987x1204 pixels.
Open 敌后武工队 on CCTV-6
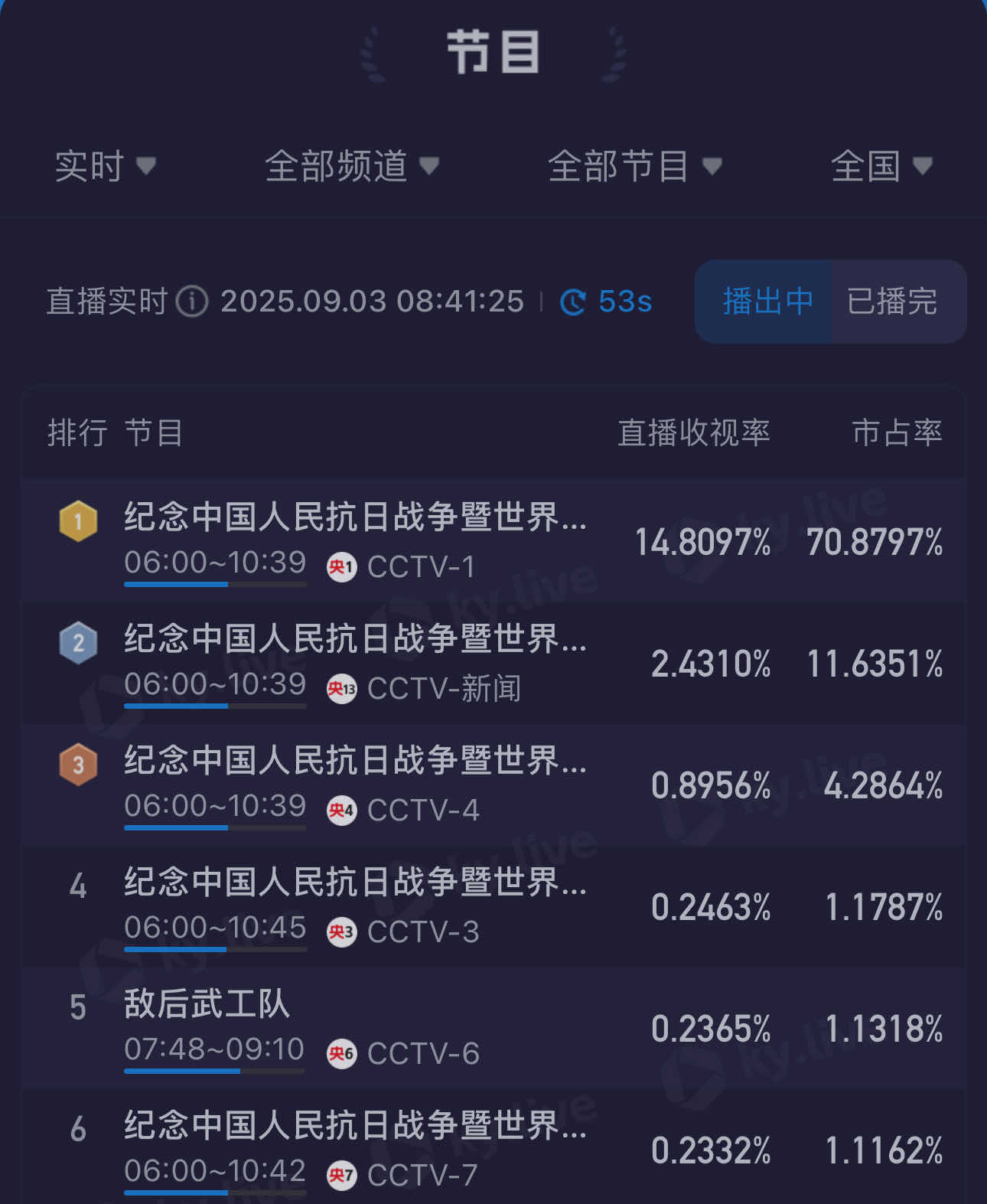point(493,1028)
